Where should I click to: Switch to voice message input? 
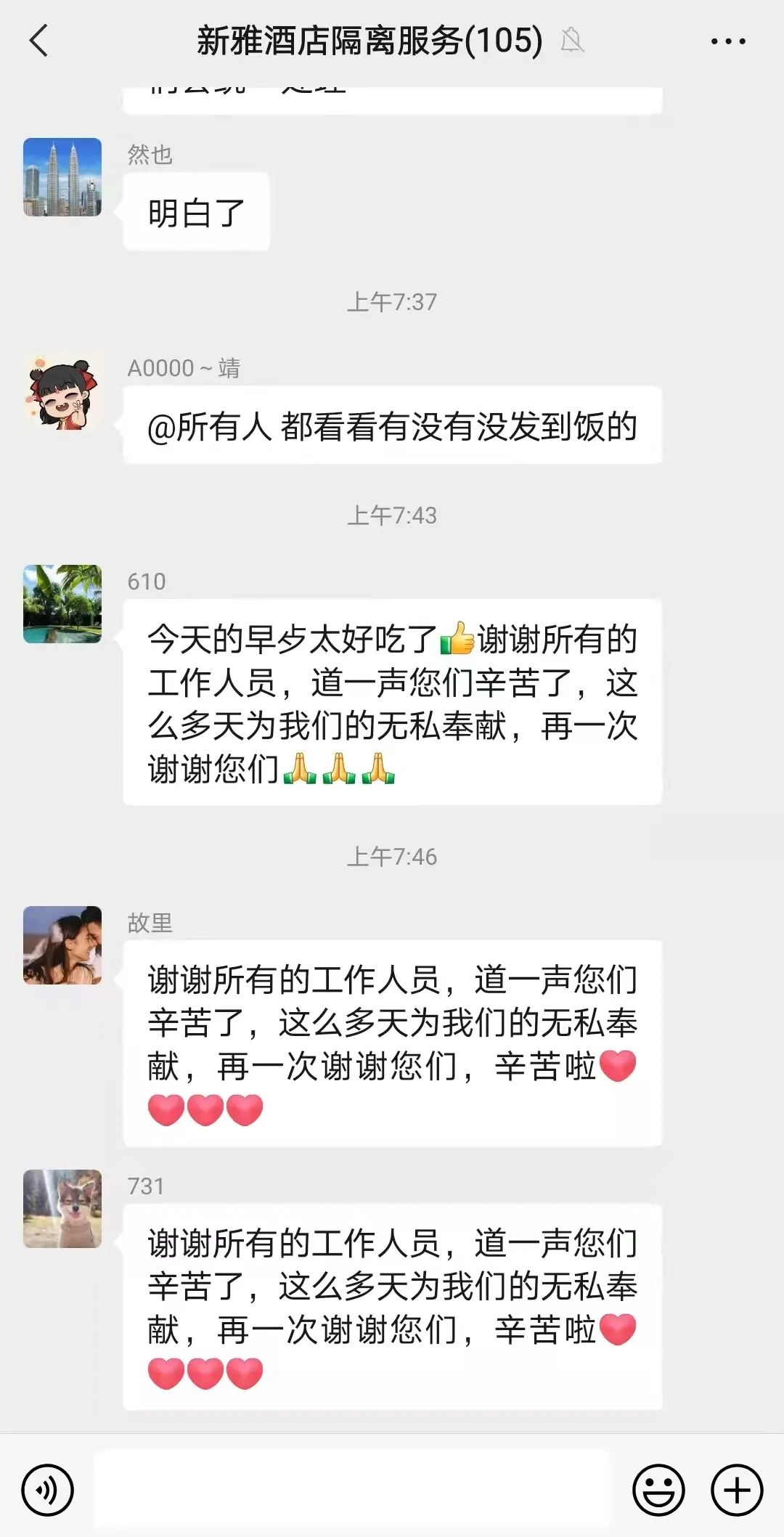click(48, 1491)
